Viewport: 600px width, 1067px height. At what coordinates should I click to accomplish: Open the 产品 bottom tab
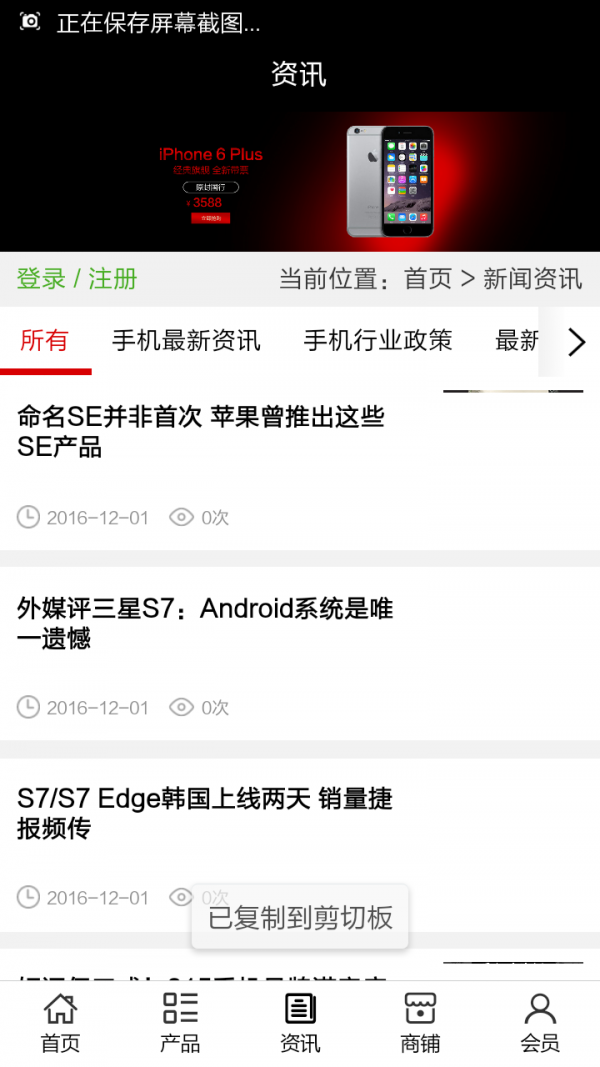180,1024
